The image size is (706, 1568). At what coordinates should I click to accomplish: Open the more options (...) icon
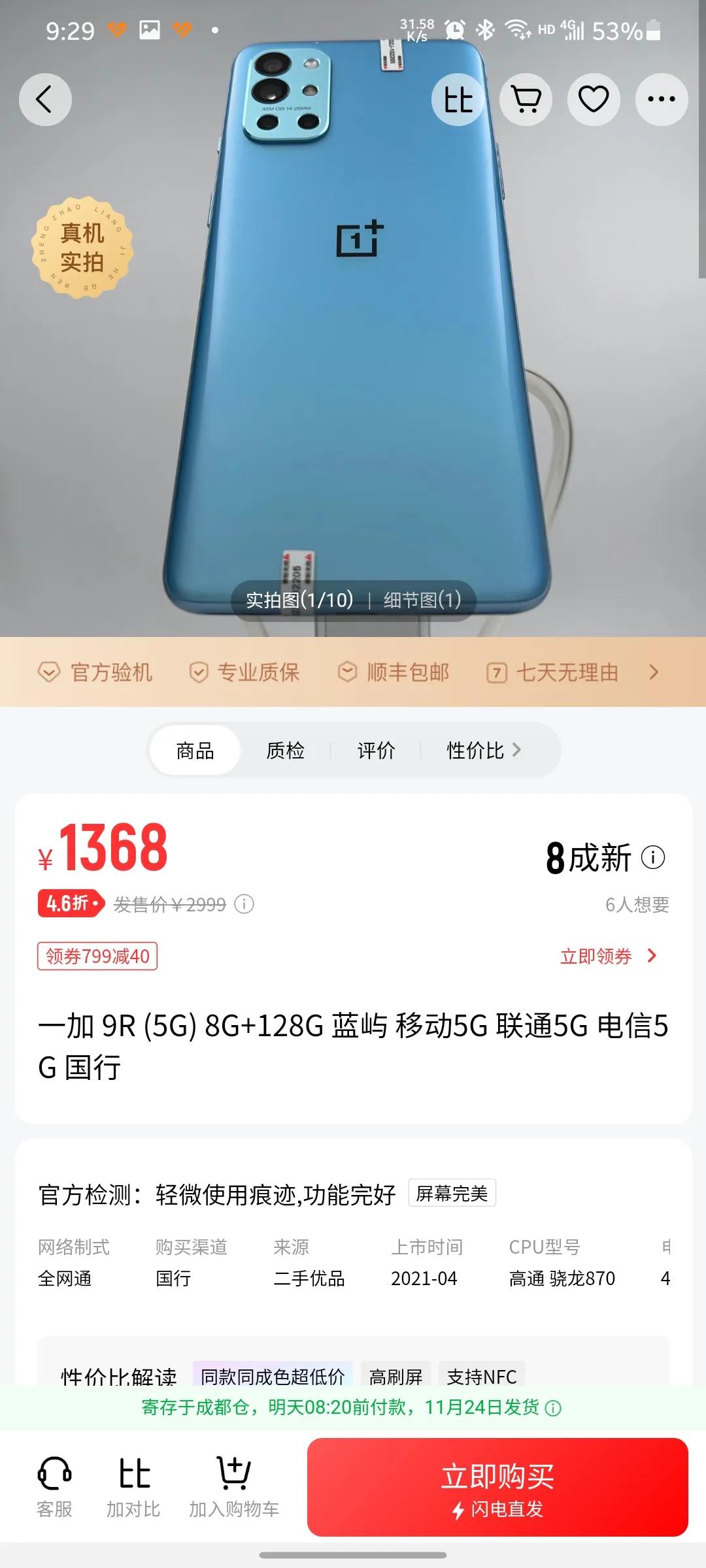(661, 99)
